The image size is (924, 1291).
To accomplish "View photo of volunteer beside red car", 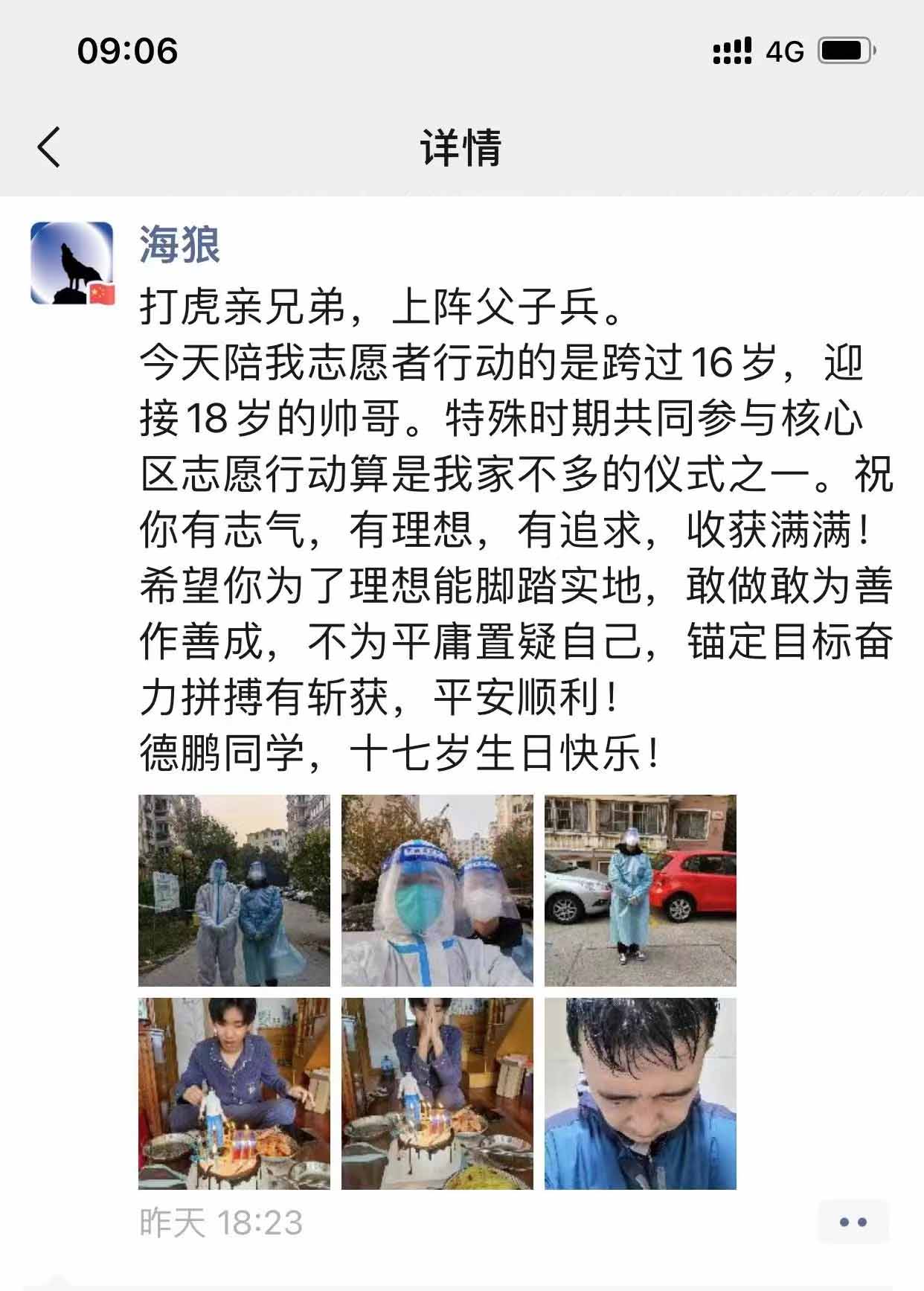I will click(641, 891).
